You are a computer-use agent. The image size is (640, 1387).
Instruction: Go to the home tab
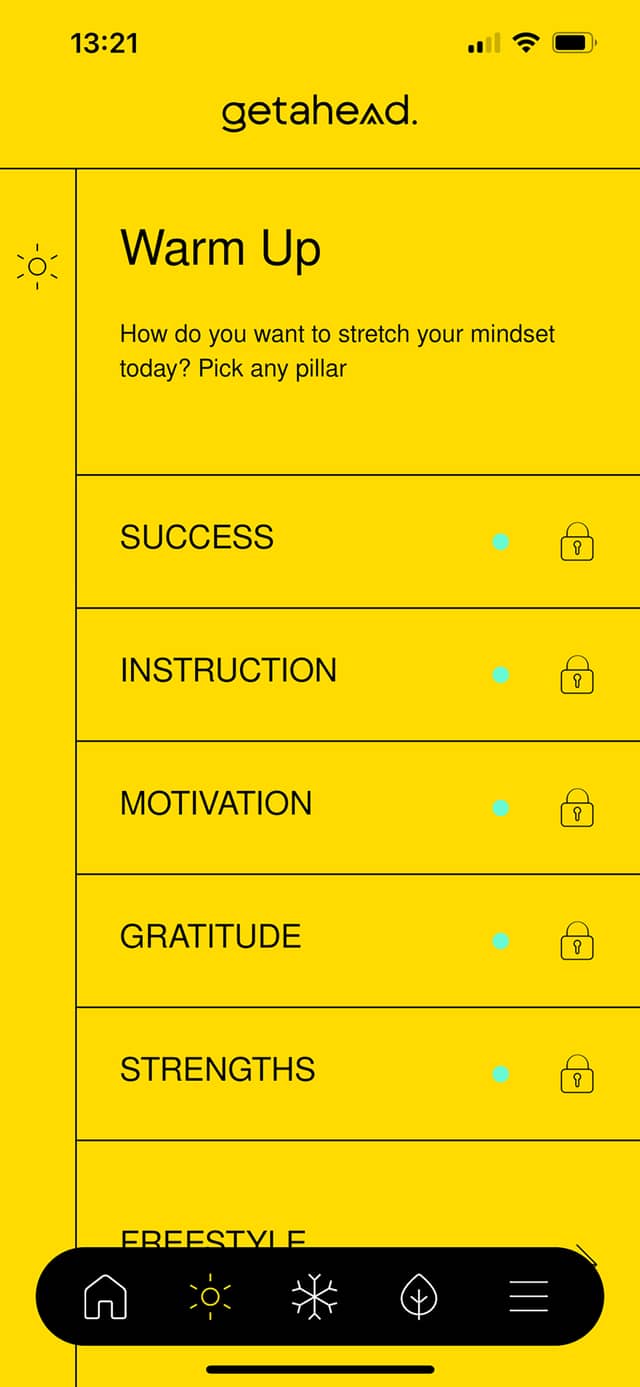(105, 1297)
